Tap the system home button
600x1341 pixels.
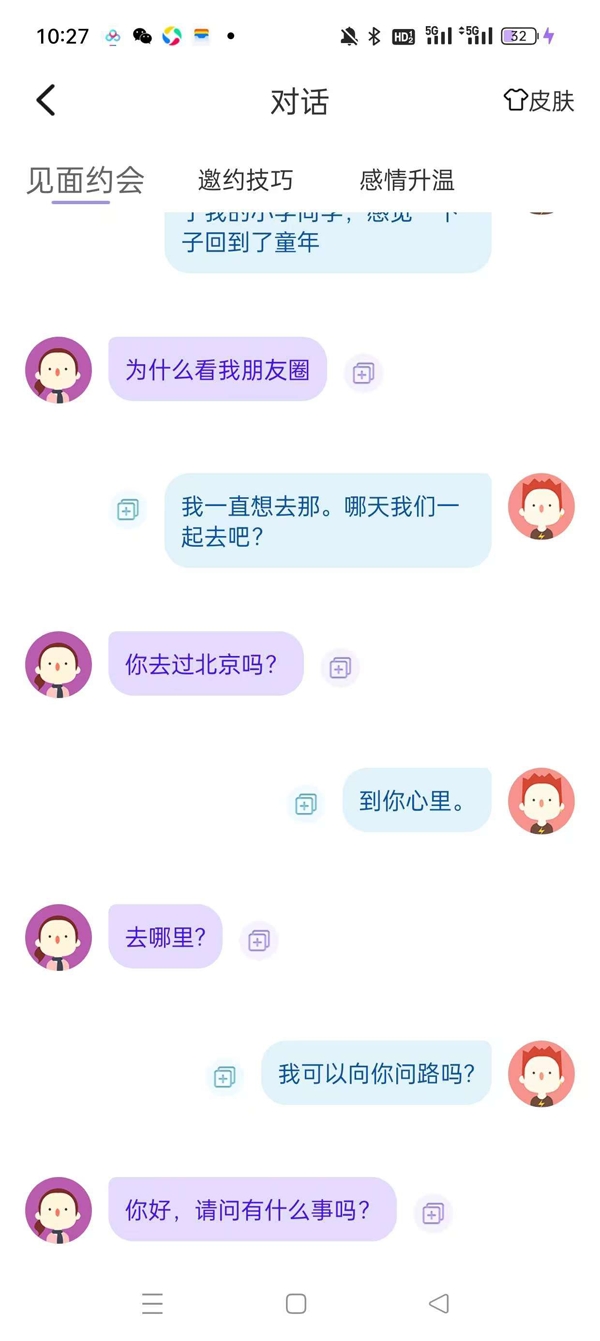click(x=296, y=1303)
